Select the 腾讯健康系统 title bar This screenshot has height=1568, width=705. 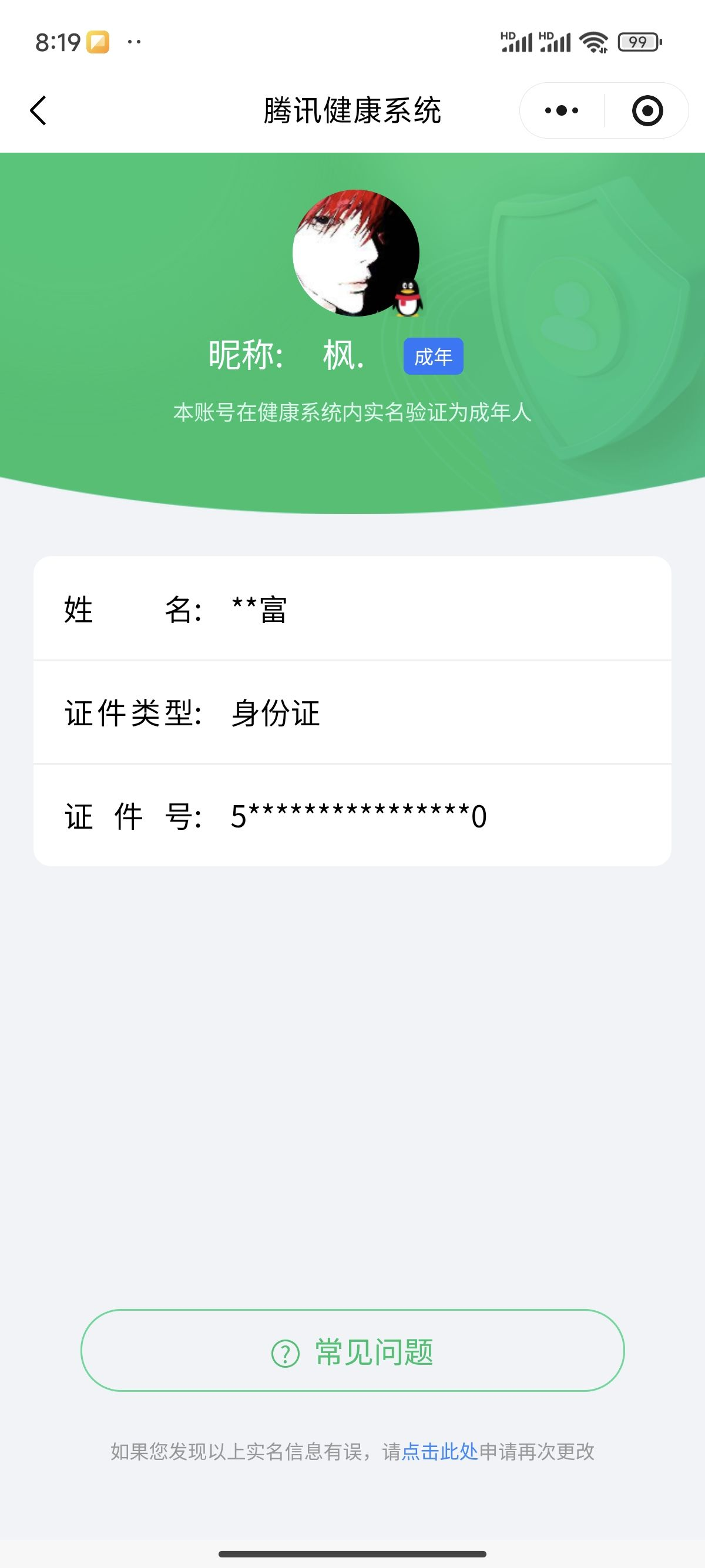(352, 110)
